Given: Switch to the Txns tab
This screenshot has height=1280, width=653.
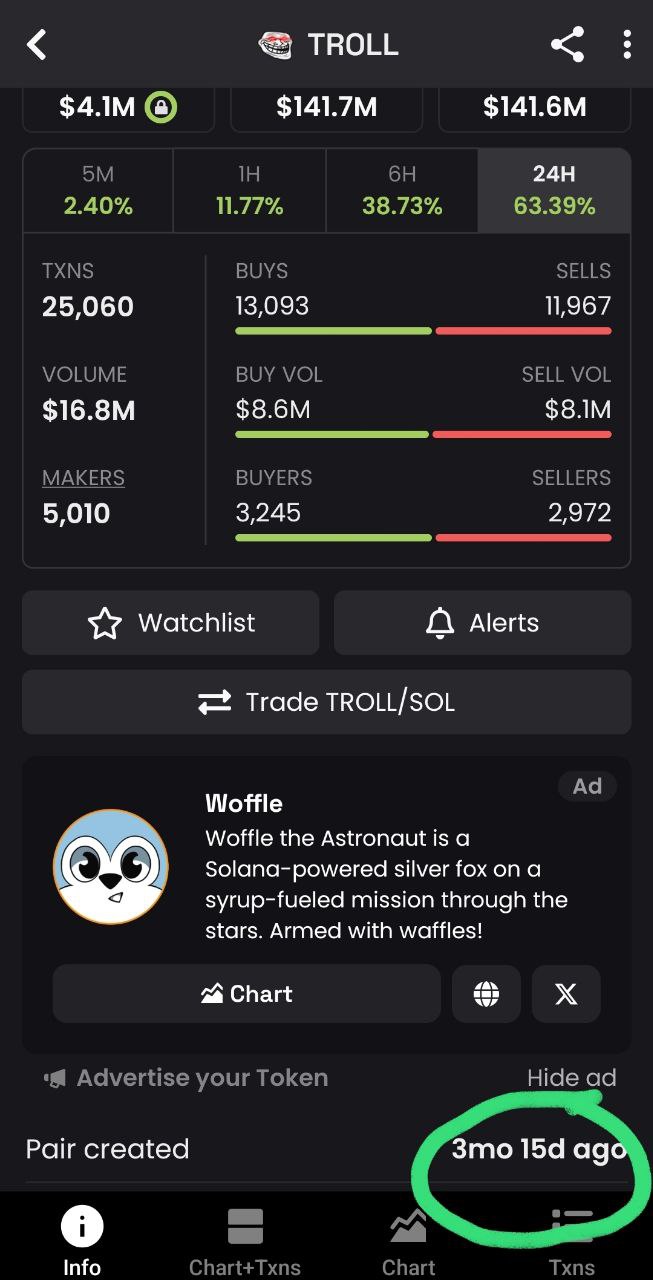Looking at the screenshot, I should 571,1240.
